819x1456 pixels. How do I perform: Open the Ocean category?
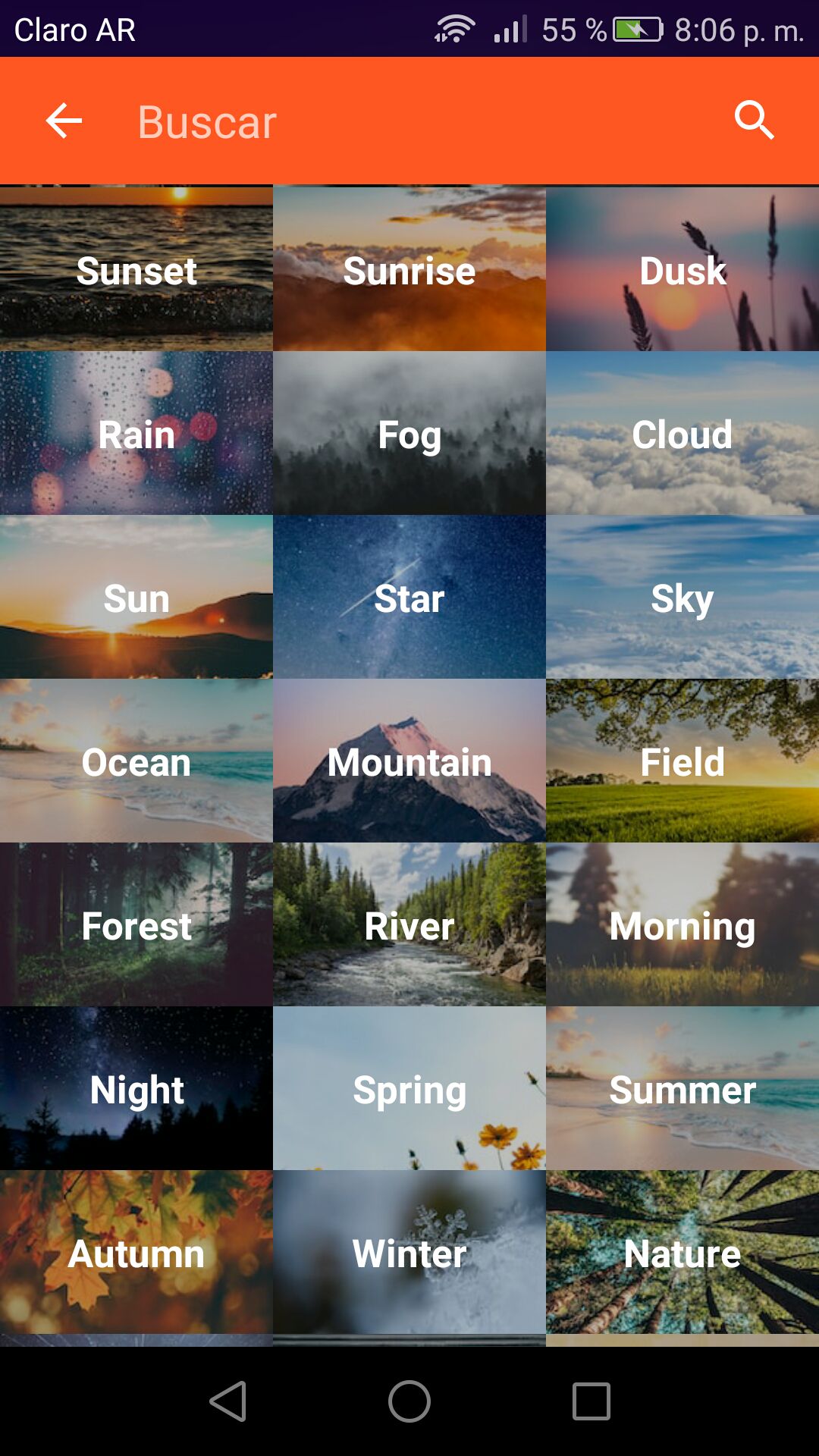pos(136,761)
